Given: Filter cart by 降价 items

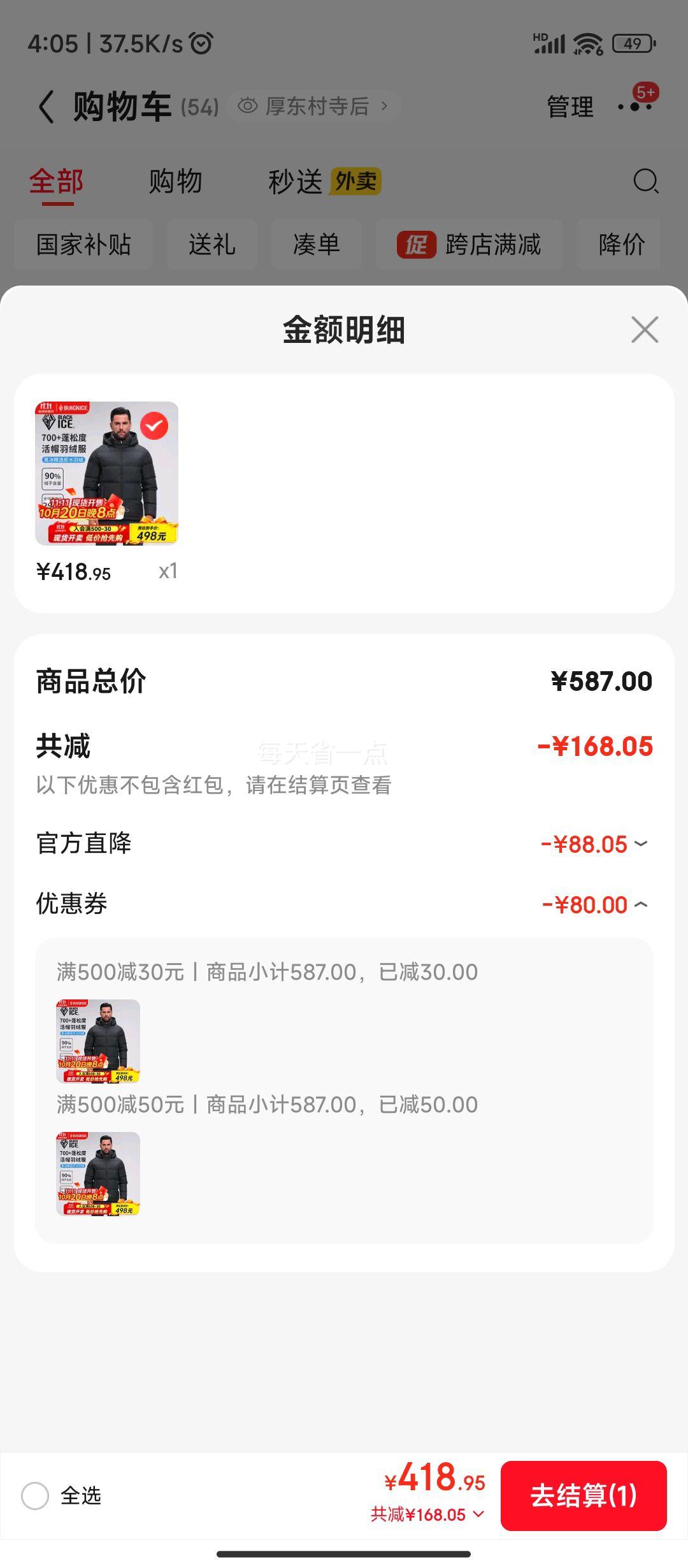Looking at the screenshot, I should 621,245.
